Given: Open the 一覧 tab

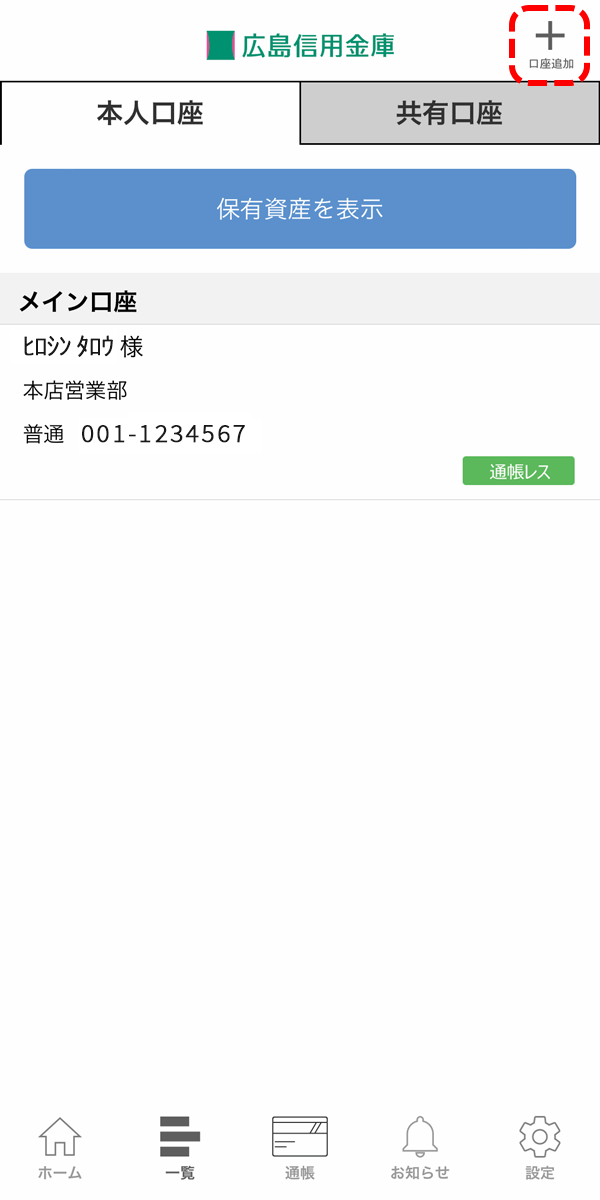Looking at the screenshot, I should tap(180, 1149).
